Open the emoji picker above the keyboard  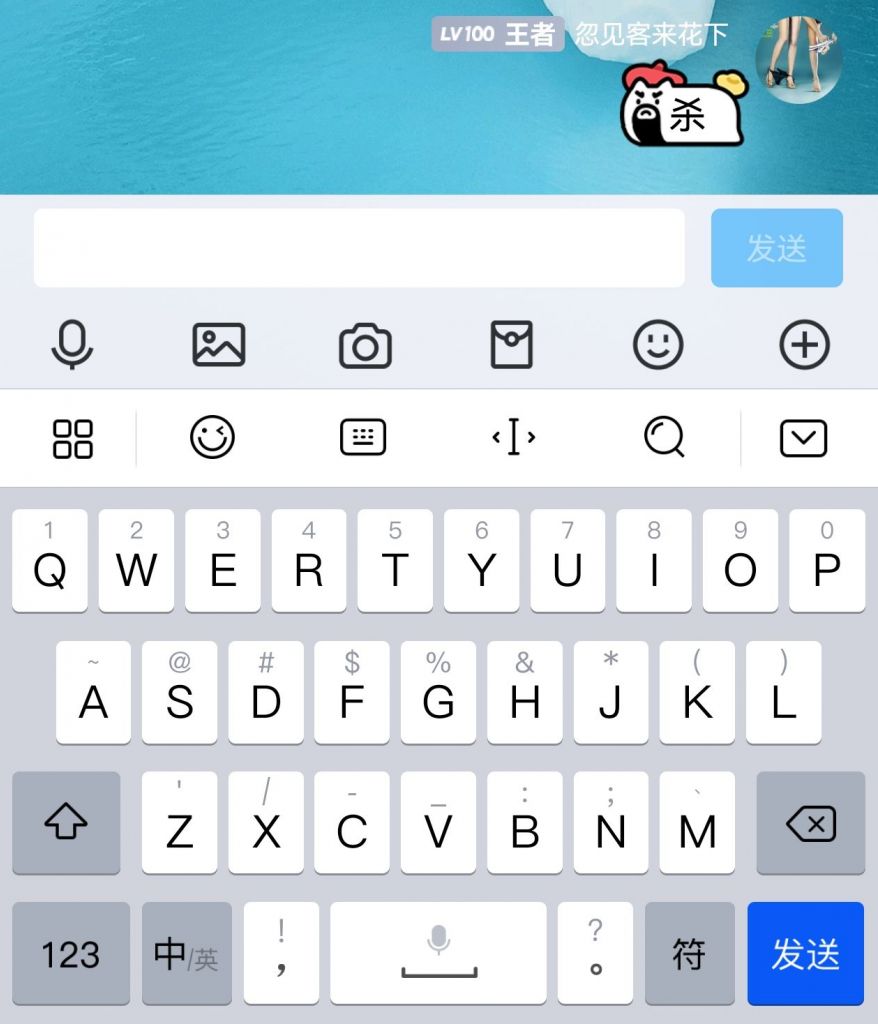point(657,344)
